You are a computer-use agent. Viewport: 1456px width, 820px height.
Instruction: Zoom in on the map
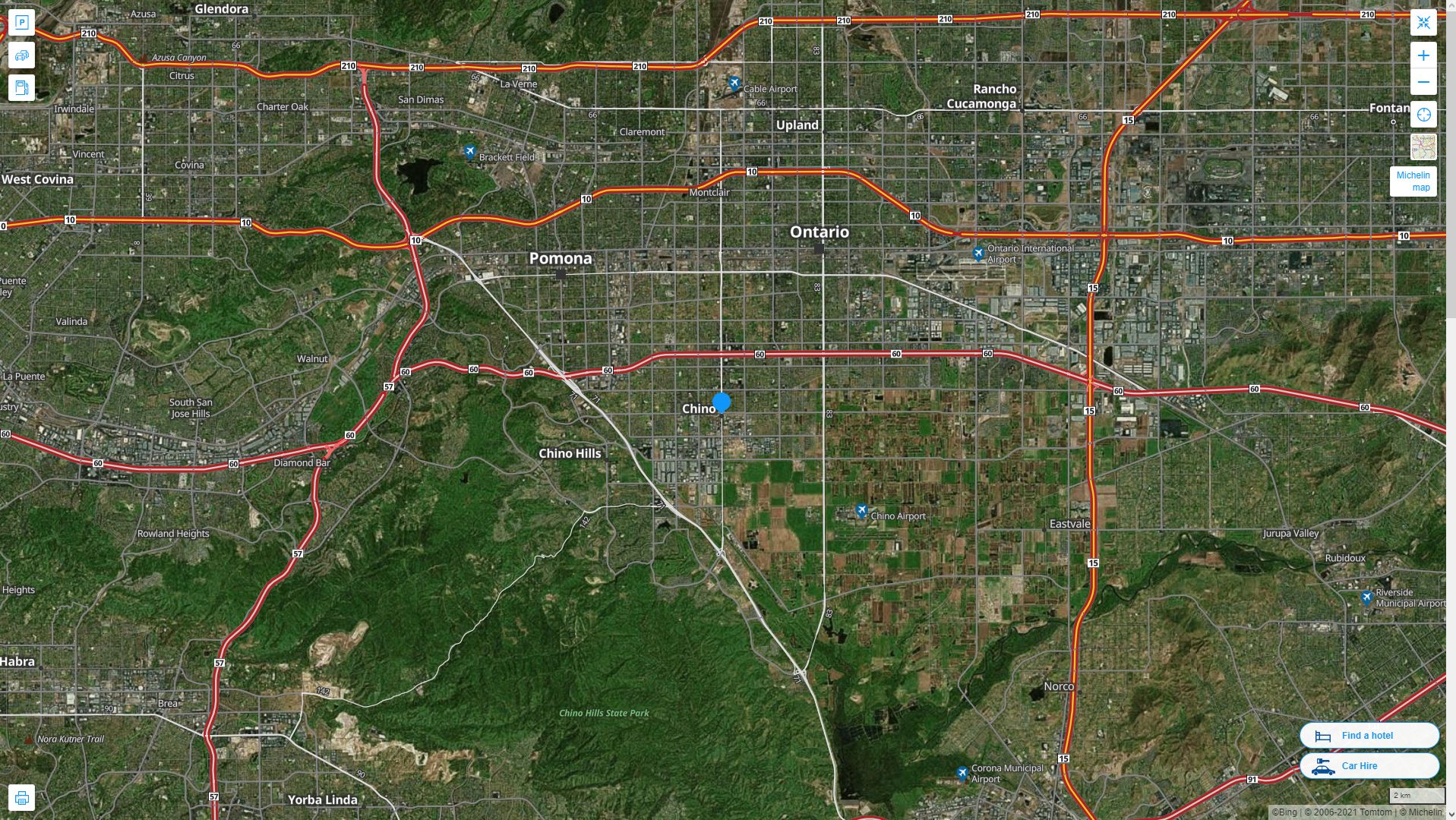tap(1423, 55)
